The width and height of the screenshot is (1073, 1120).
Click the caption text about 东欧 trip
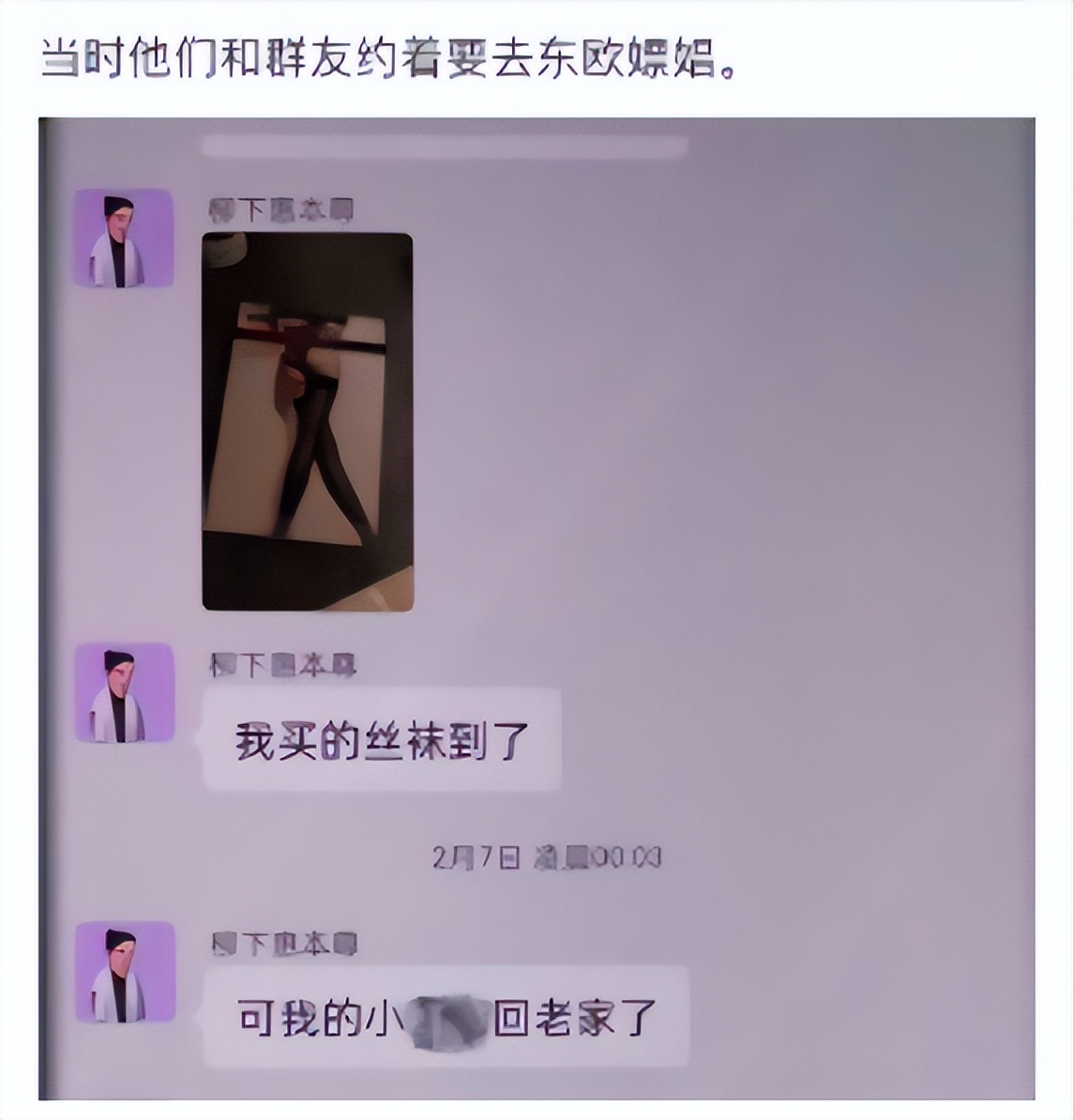point(385,58)
